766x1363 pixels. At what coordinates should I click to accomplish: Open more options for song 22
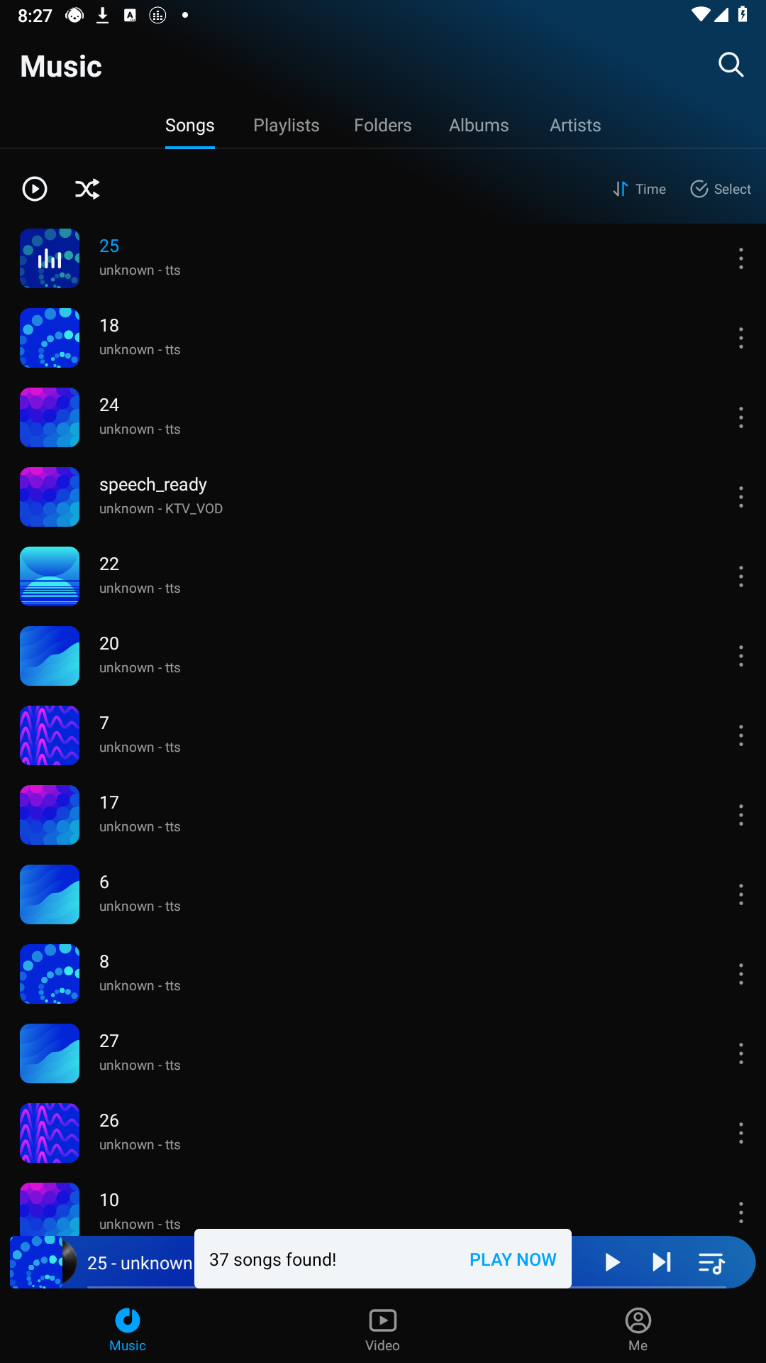point(741,576)
